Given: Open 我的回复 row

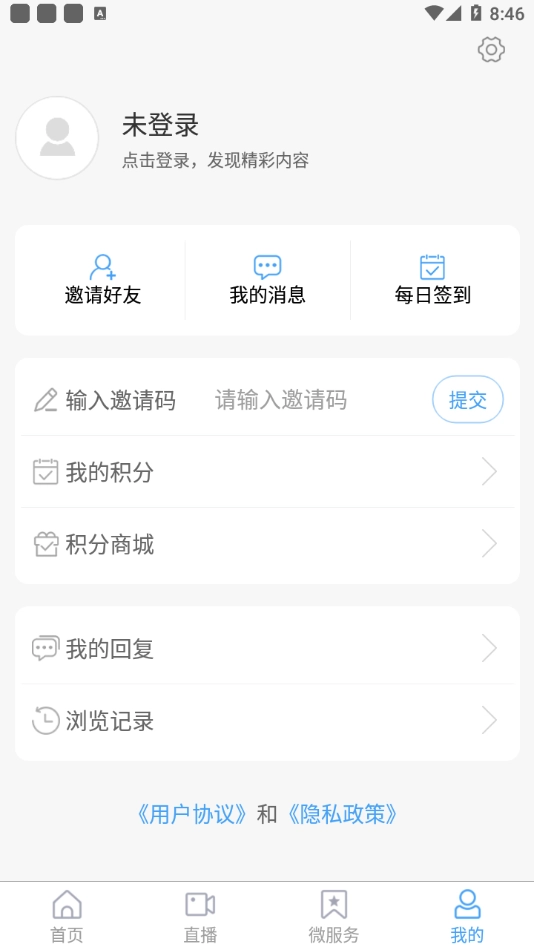Looking at the screenshot, I should tap(267, 648).
